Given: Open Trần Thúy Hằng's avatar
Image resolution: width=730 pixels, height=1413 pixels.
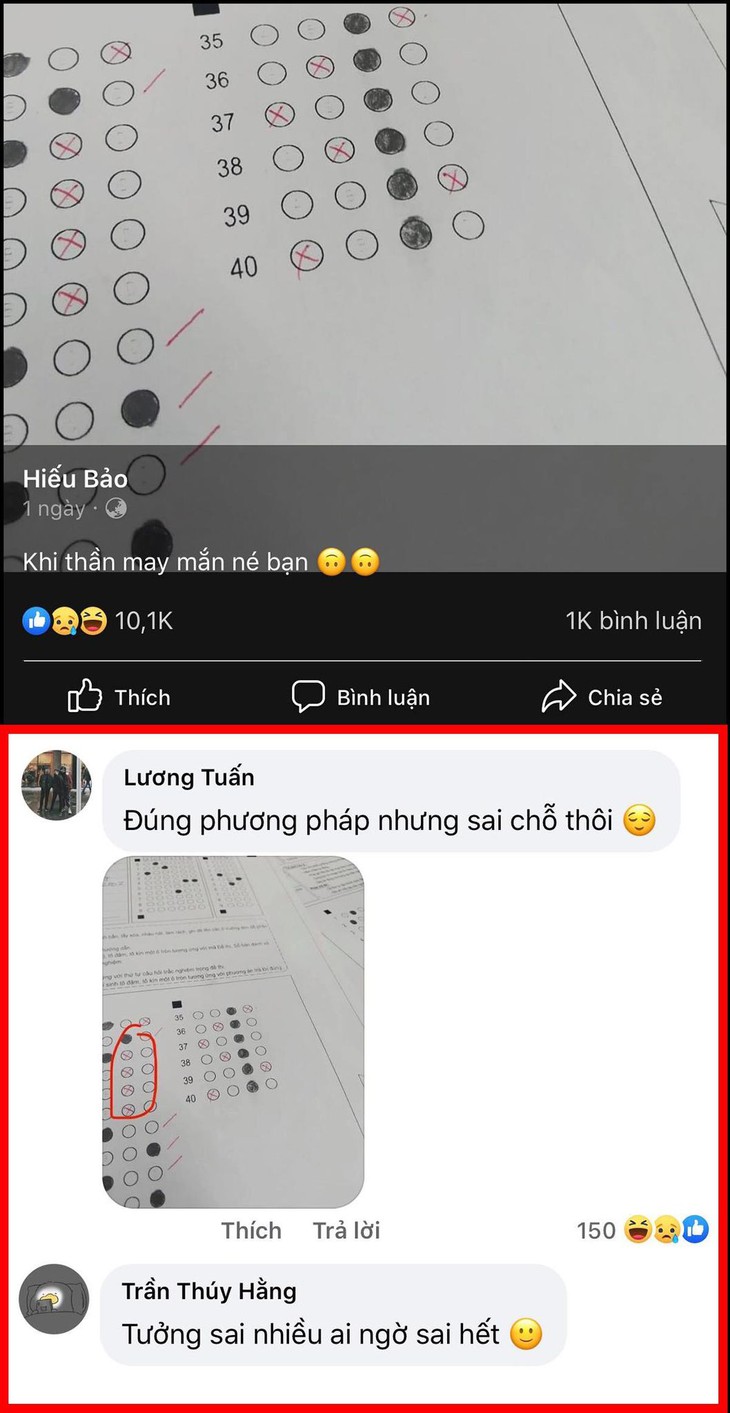Looking at the screenshot, I should click(54, 1299).
